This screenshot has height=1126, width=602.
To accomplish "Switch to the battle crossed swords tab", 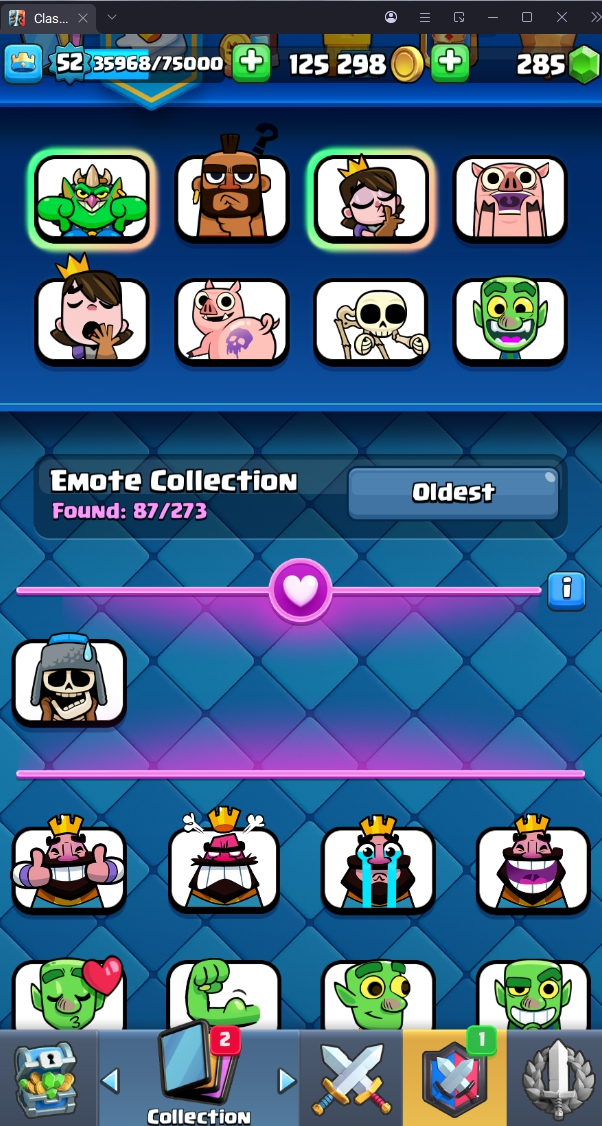I will click(350, 1078).
